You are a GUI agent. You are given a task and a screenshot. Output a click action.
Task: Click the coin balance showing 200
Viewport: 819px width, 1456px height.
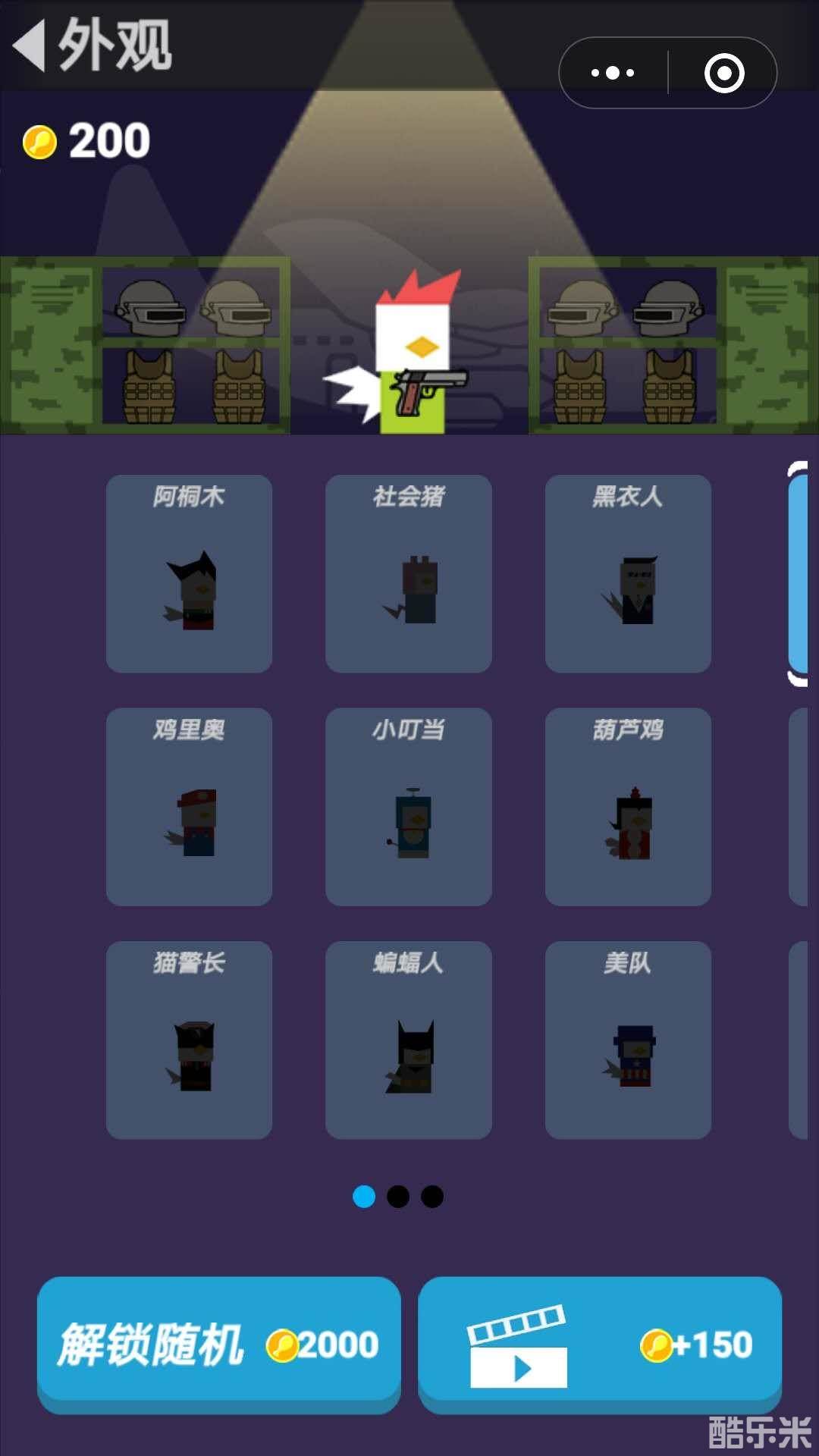(x=91, y=139)
